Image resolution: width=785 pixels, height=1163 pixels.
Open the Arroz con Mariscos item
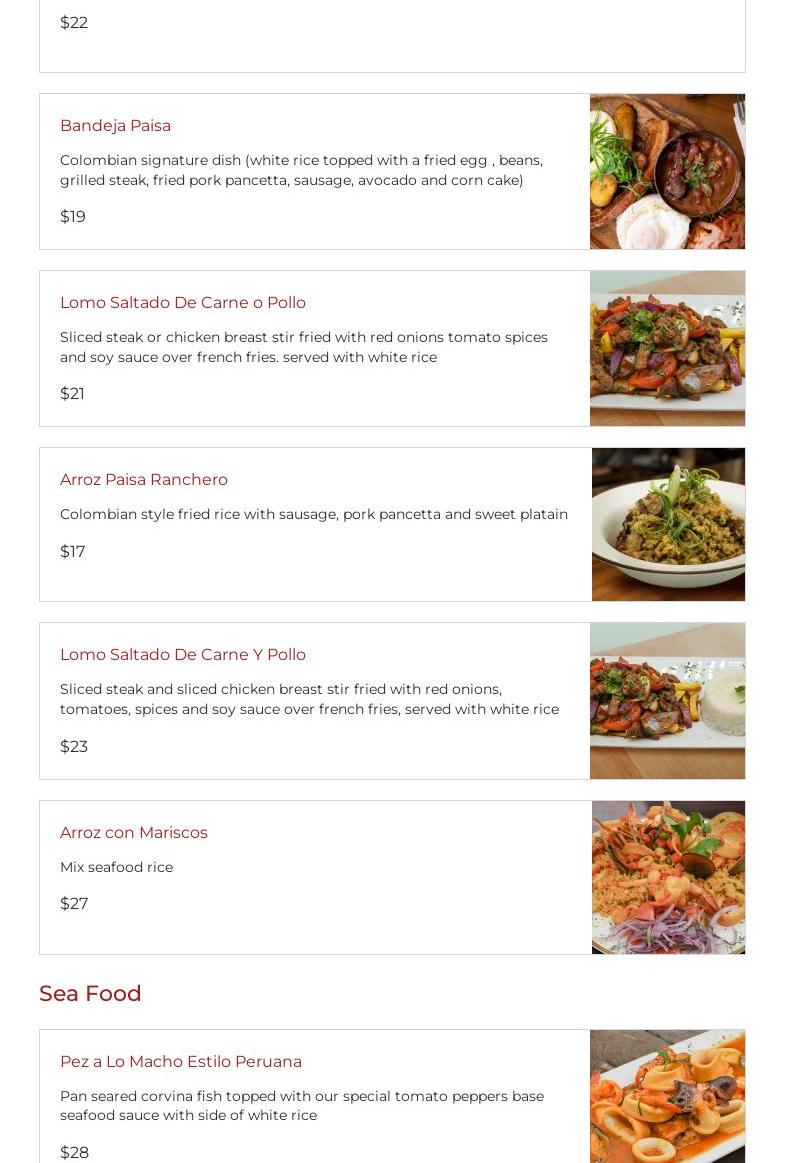tap(134, 833)
